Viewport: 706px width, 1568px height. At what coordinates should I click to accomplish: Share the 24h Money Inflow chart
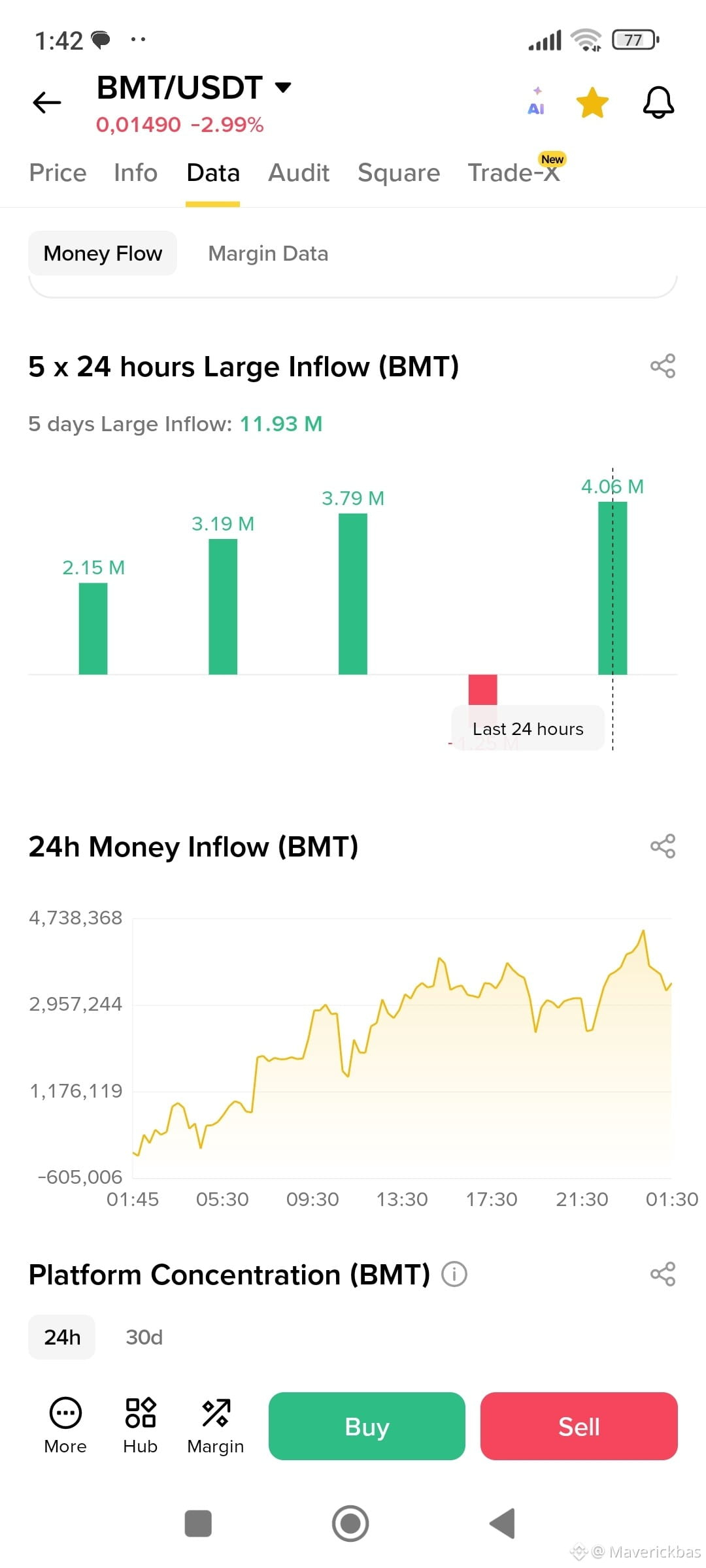coord(663,846)
